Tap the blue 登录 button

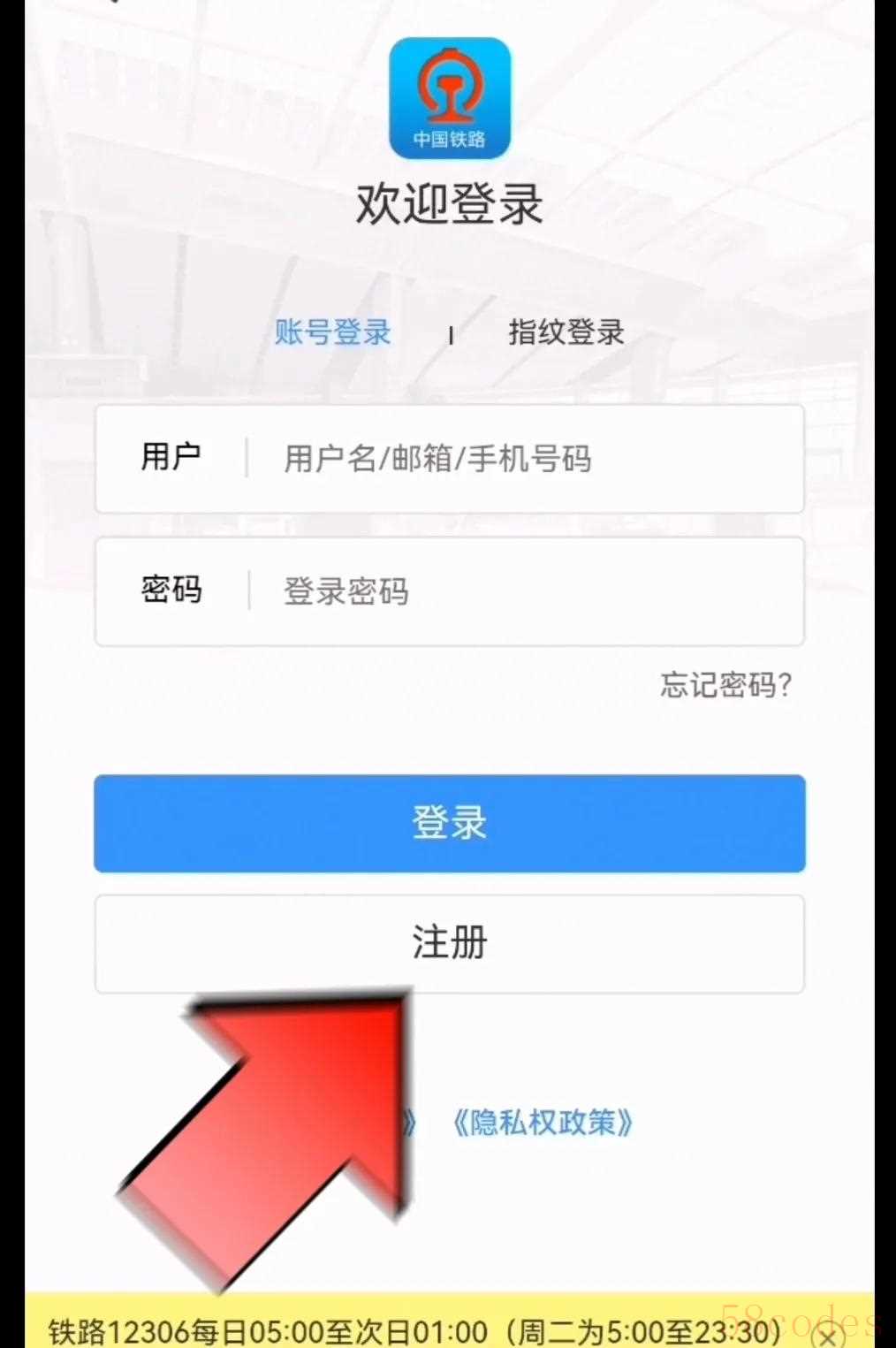449,823
